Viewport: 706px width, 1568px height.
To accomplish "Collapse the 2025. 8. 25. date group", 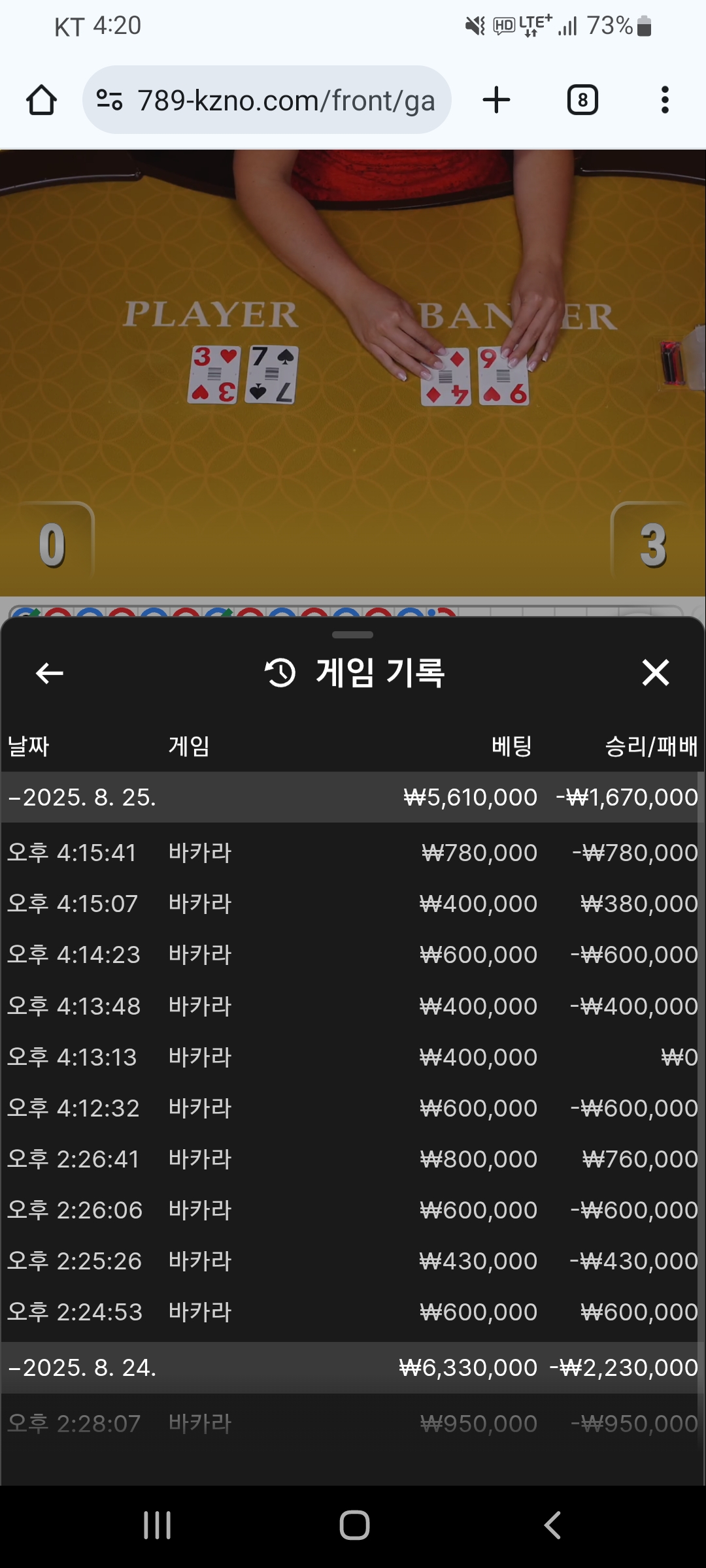I will (82, 798).
